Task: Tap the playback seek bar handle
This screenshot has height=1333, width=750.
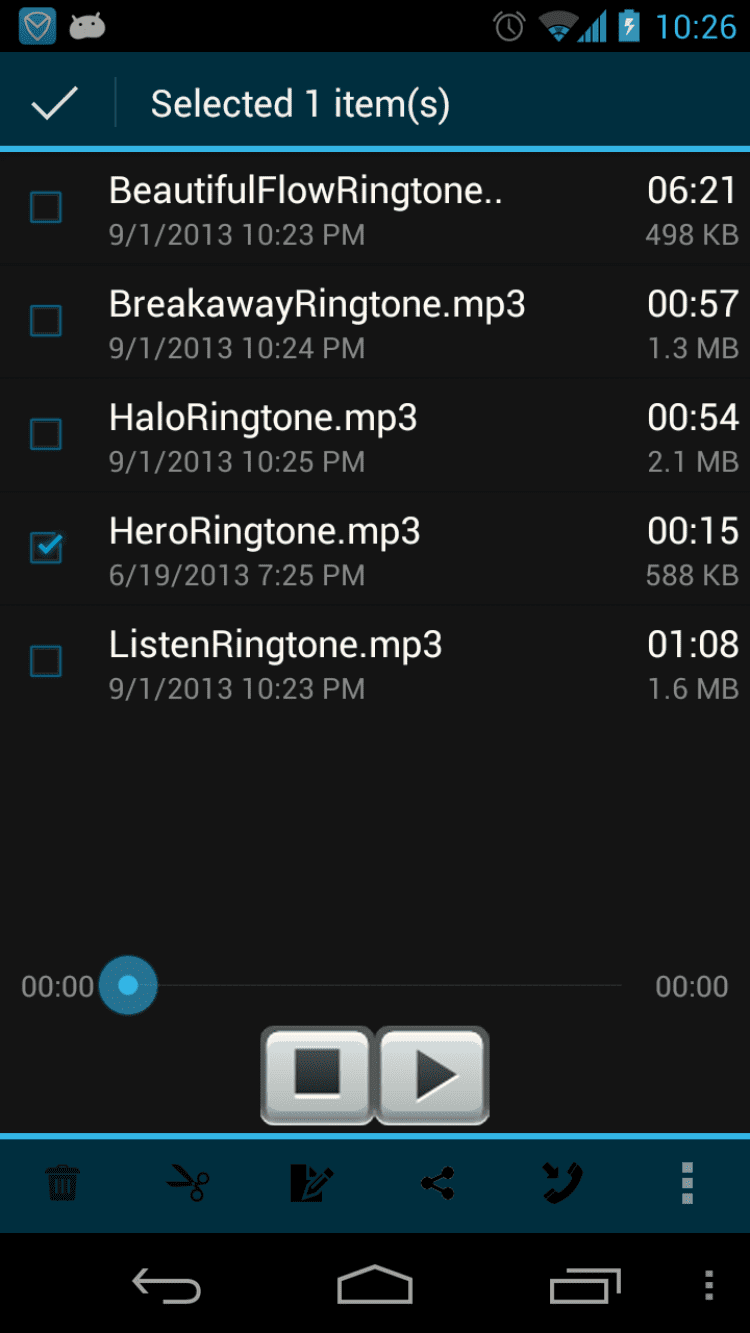Action: (128, 986)
